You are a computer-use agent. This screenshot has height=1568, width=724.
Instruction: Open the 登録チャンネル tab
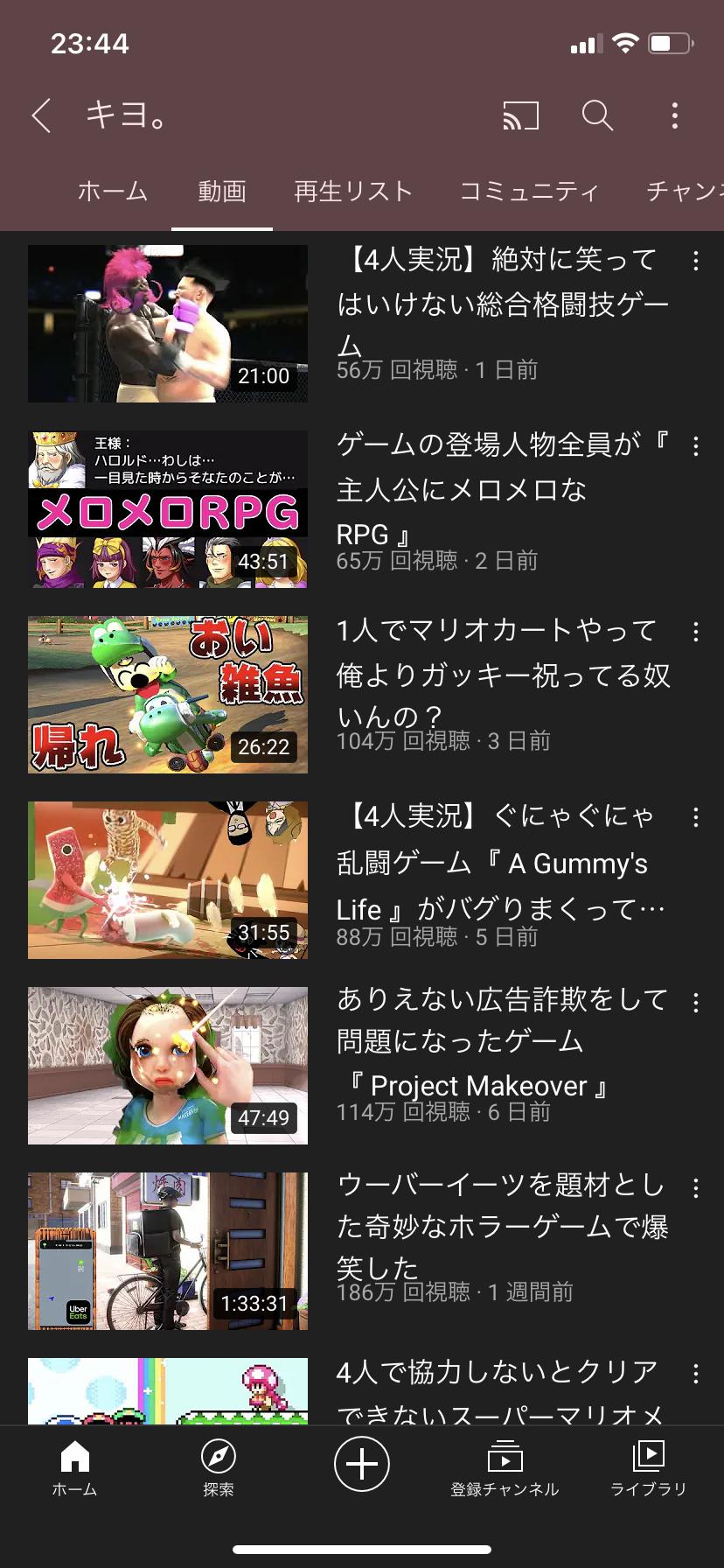(x=505, y=1469)
